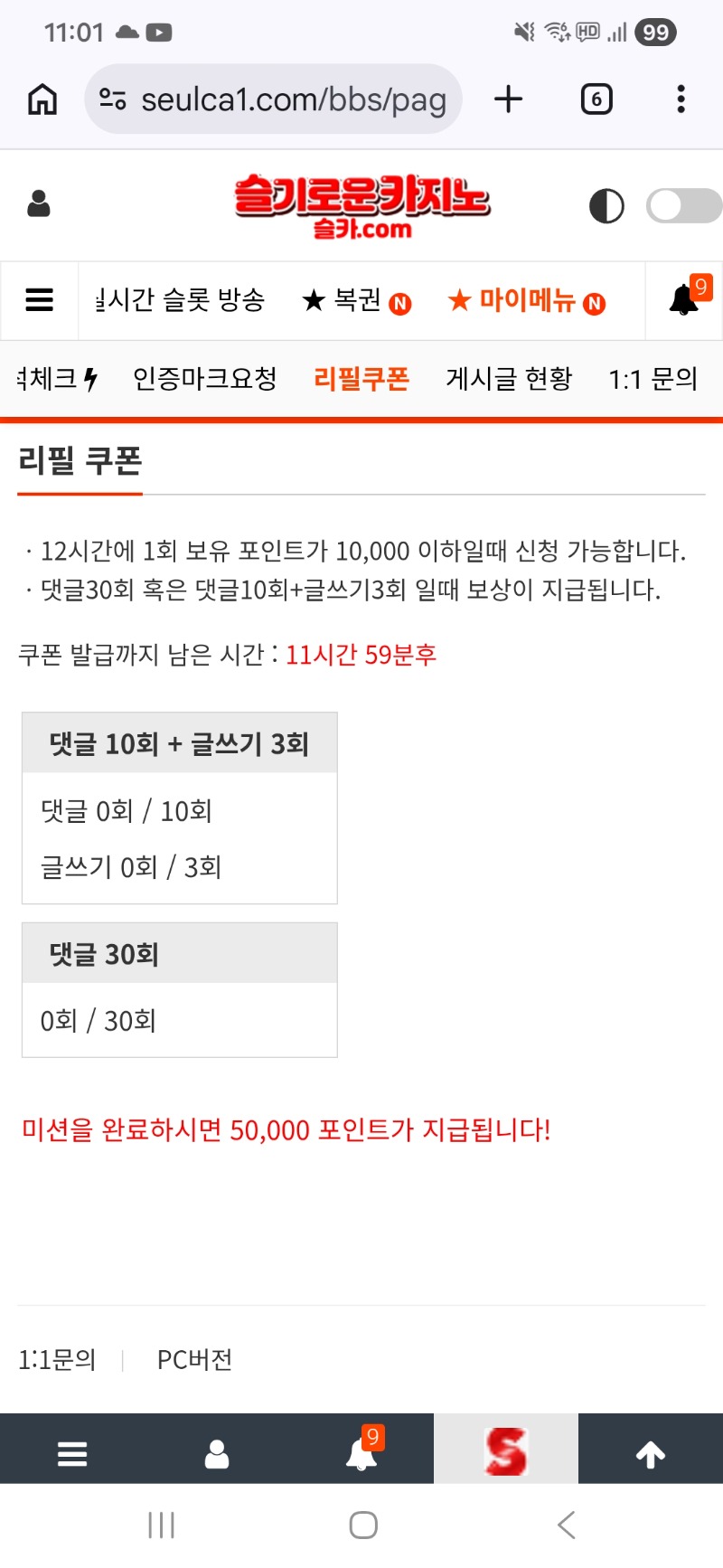Open the header notifications bell
The image size is (723, 1568).
[x=684, y=300]
